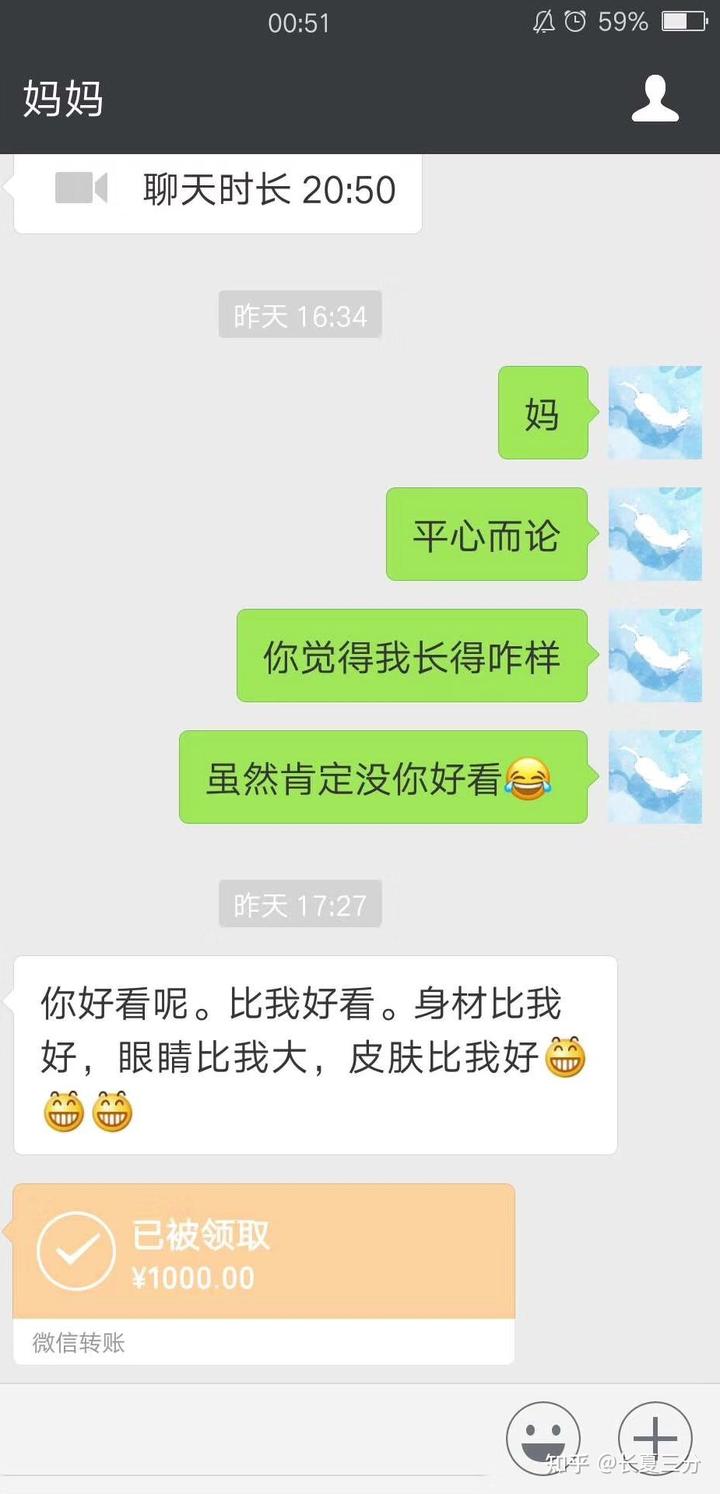The width and height of the screenshot is (720, 1494).
Task: Open the emoji sticker picker
Action: coord(543,1438)
